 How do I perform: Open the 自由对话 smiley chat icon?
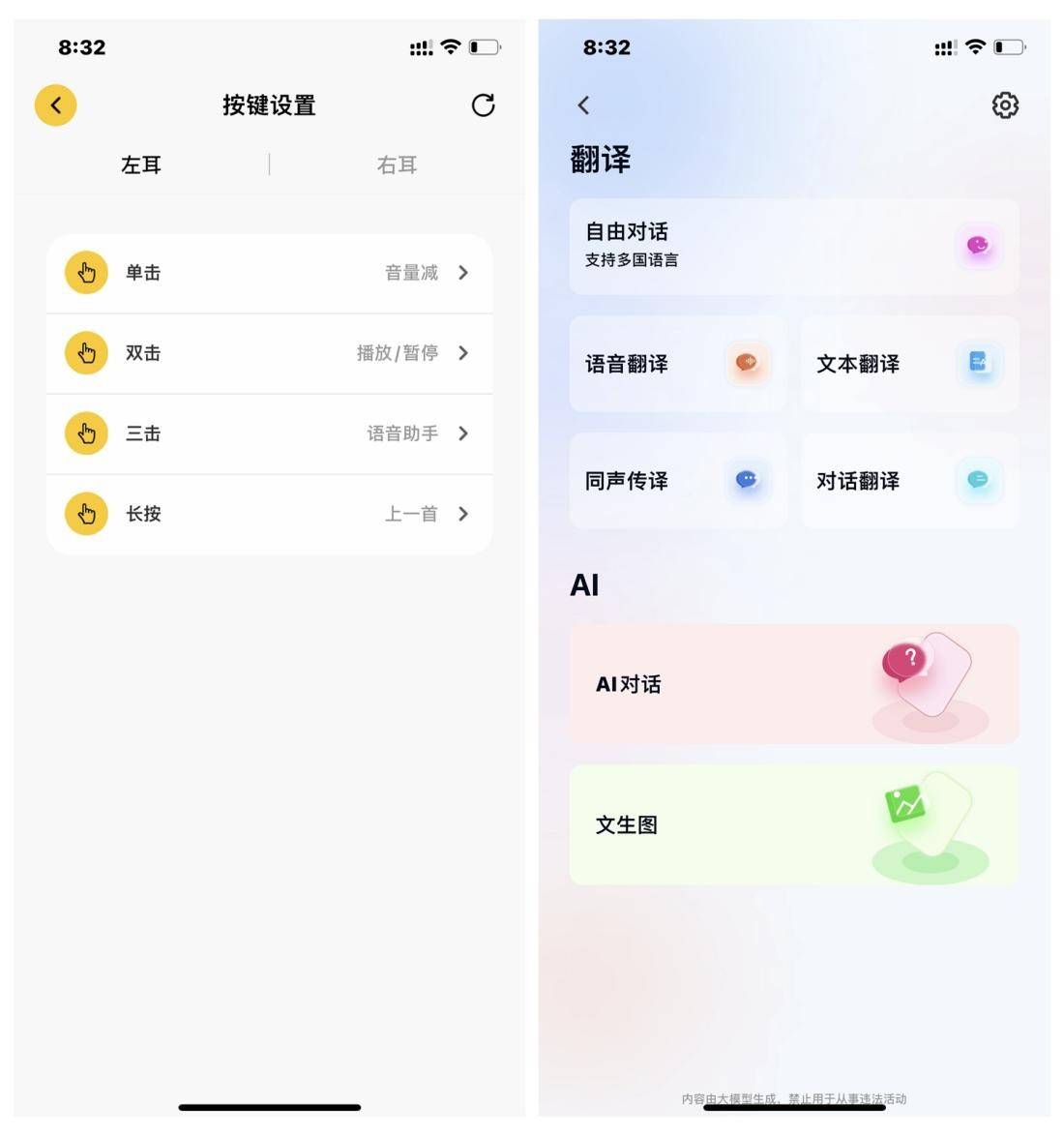(979, 246)
